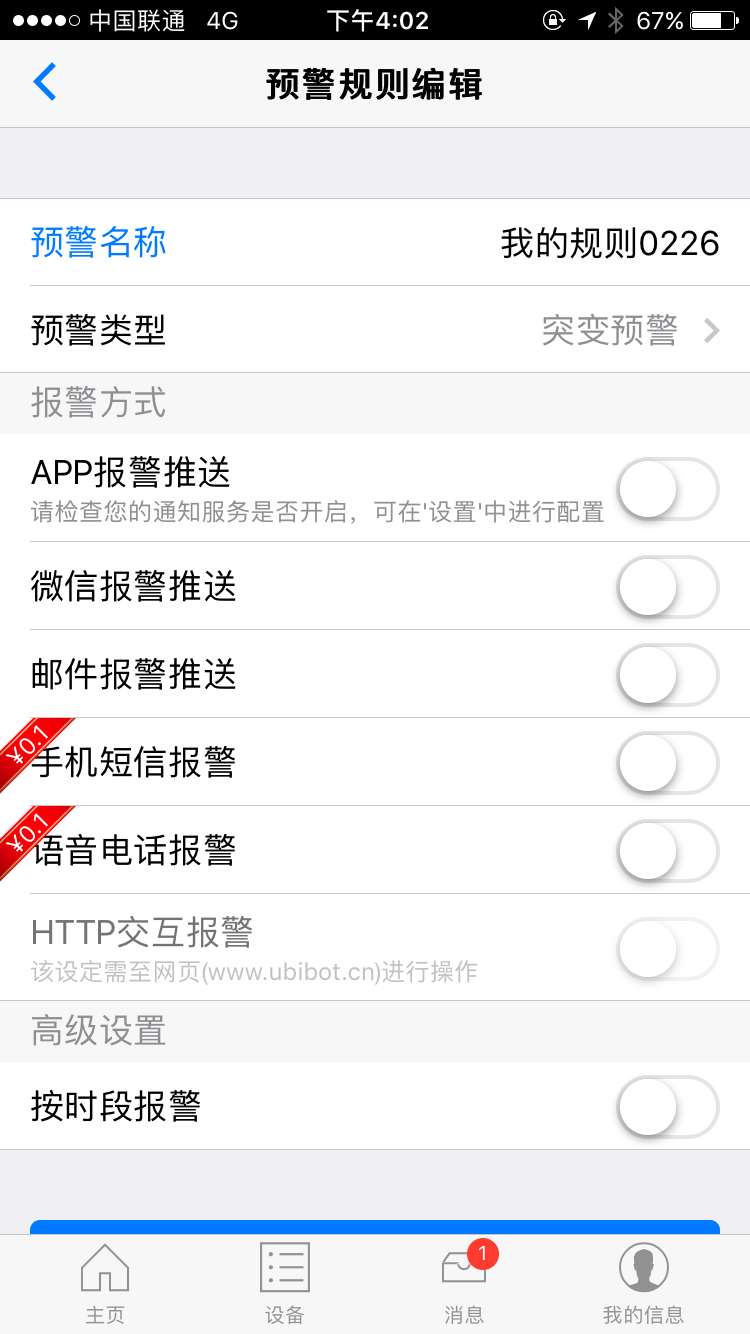Edit the 预警名称 field
This screenshot has width=750, height=1334.
(x=375, y=242)
